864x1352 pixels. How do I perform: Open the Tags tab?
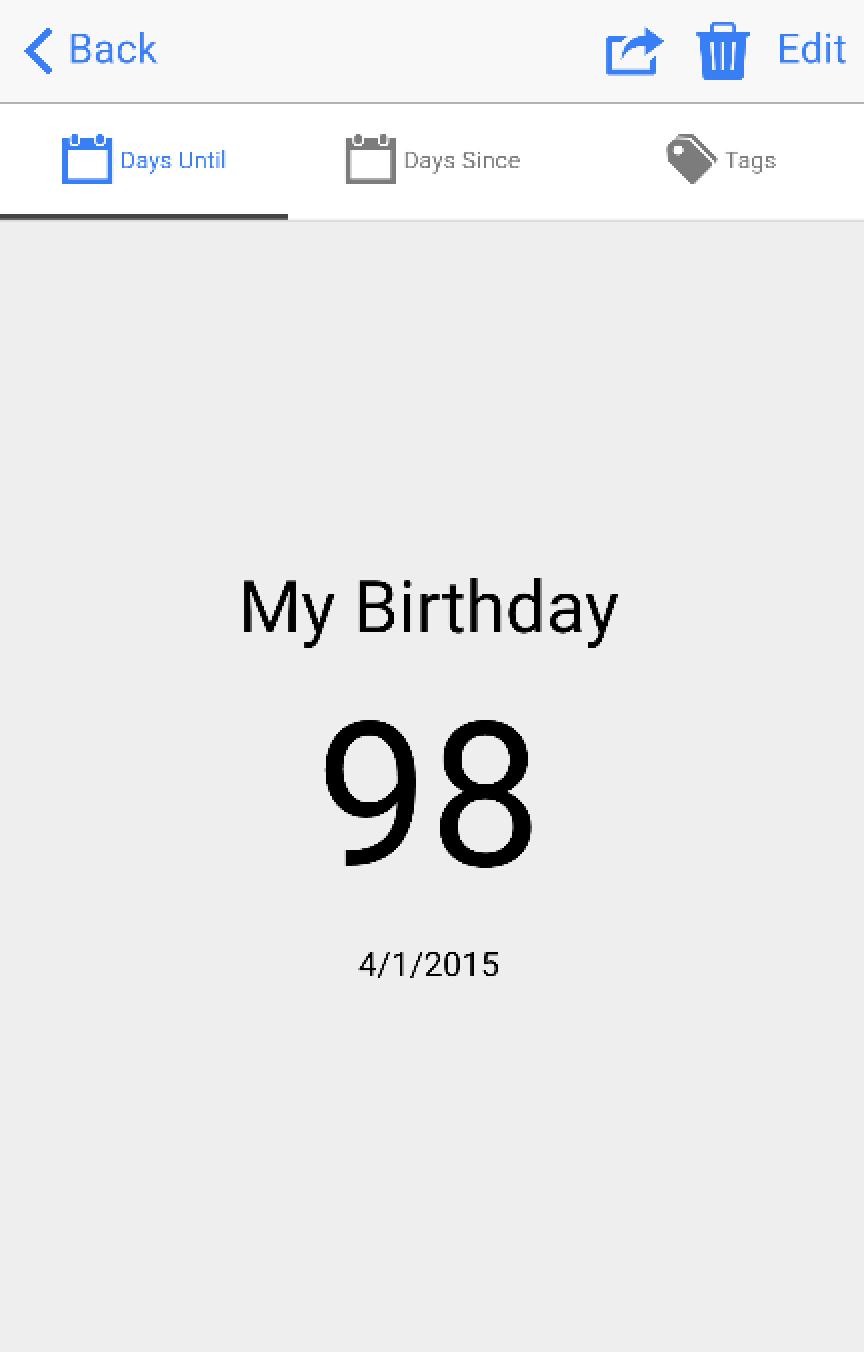[x=720, y=160]
